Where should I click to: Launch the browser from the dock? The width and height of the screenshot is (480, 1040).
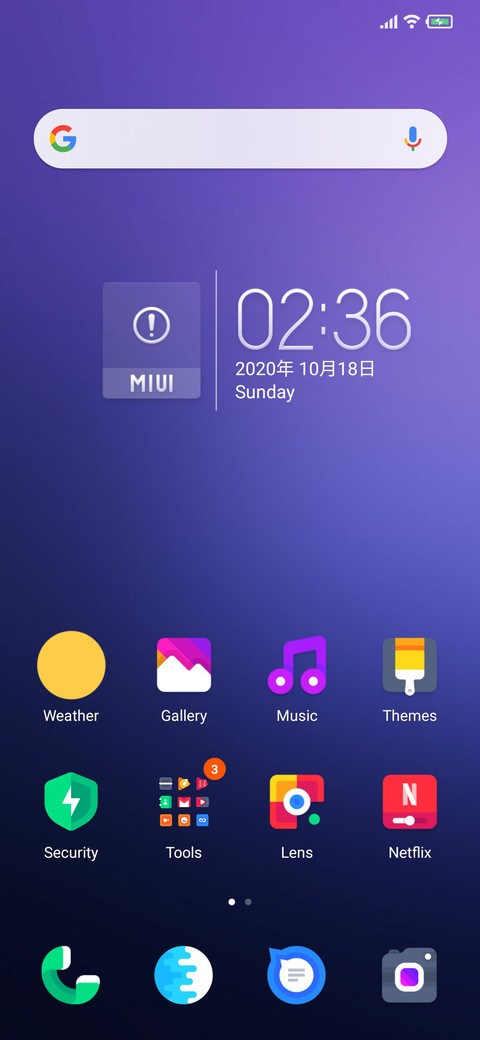[x=184, y=975]
